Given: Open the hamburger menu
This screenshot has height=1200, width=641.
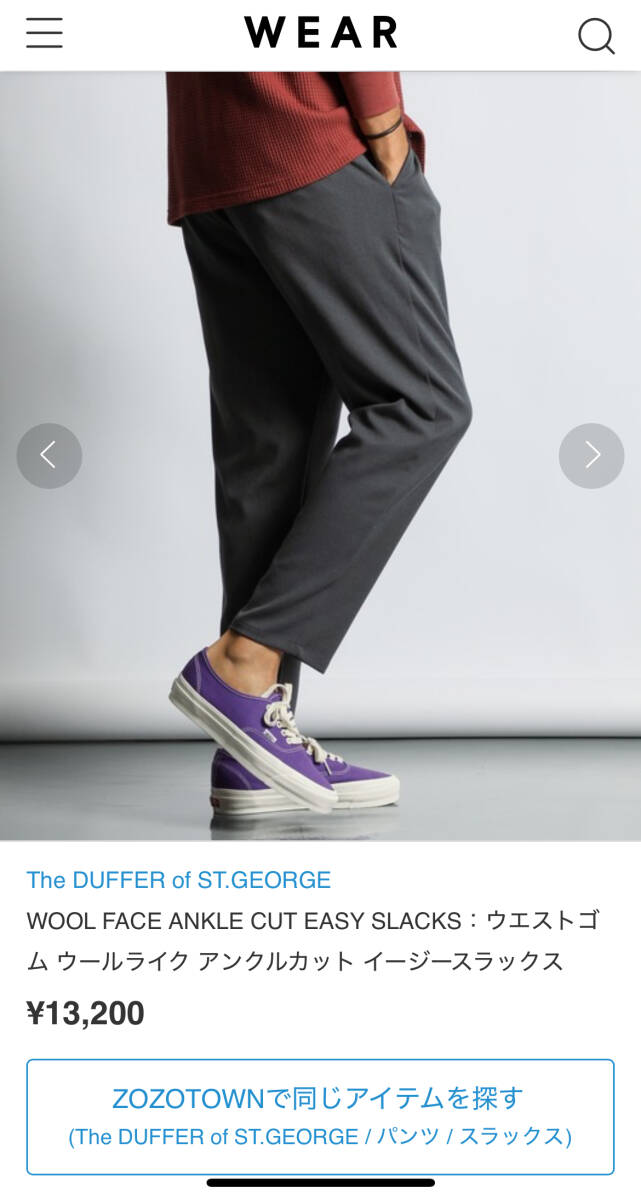Looking at the screenshot, I should click(44, 35).
